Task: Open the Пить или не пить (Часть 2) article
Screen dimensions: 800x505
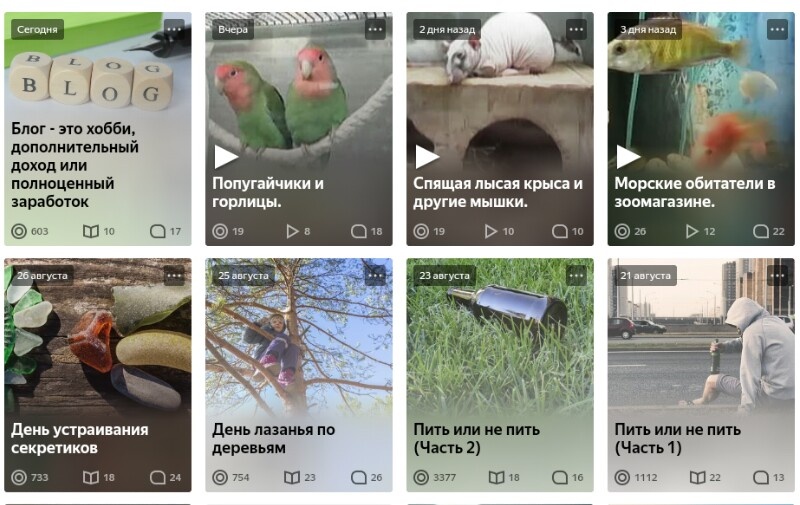Action: (x=476, y=438)
